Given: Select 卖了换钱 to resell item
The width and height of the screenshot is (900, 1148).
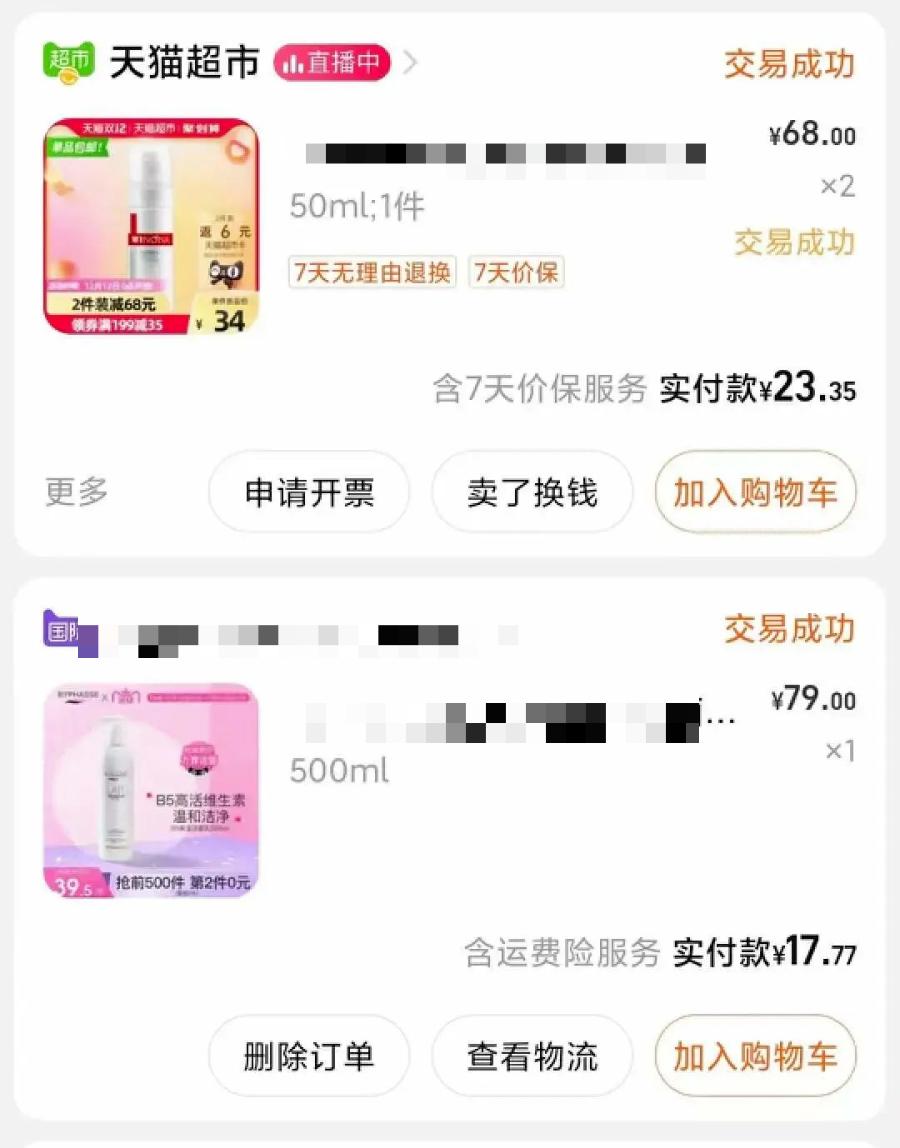Looking at the screenshot, I should click(x=532, y=492).
